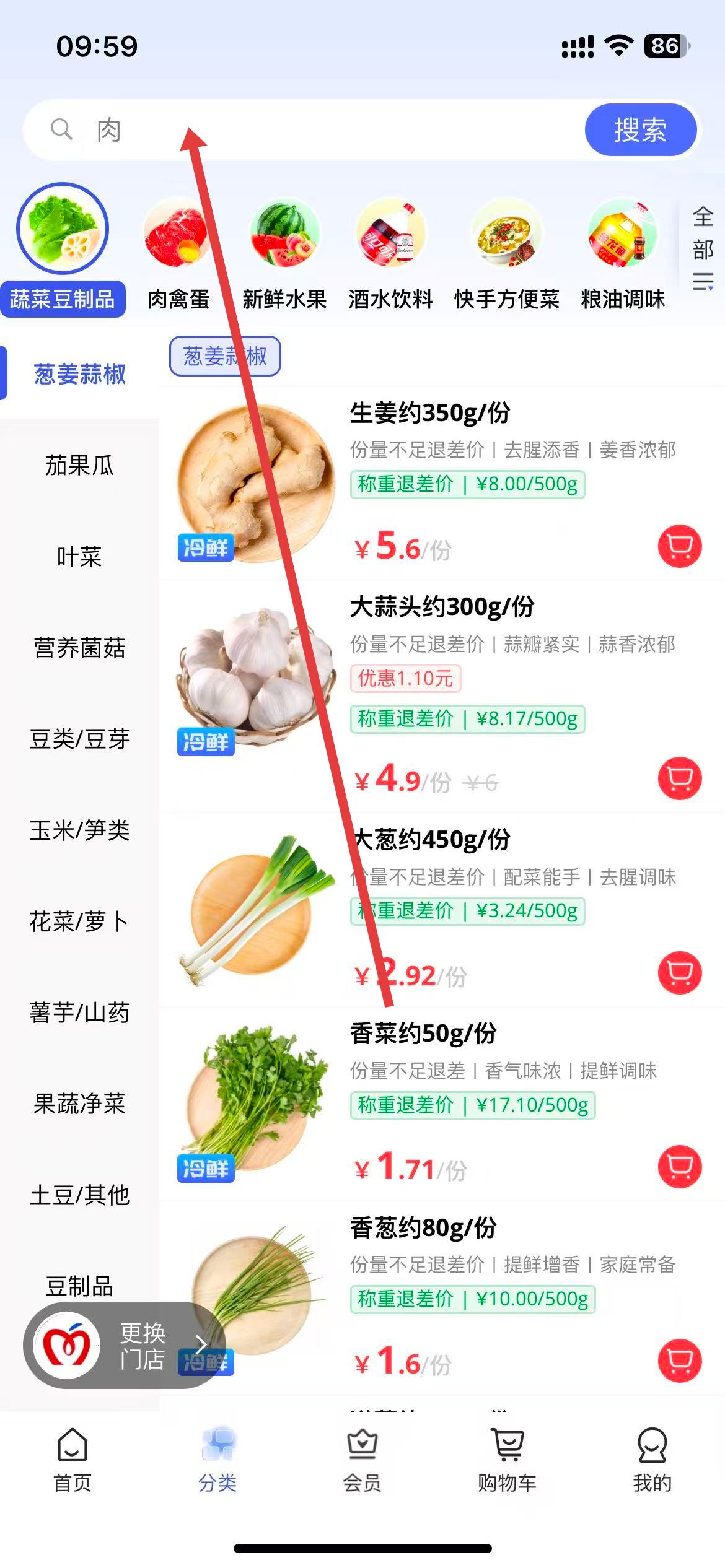Go to the 首页 tab

[x=72, y=1459]
